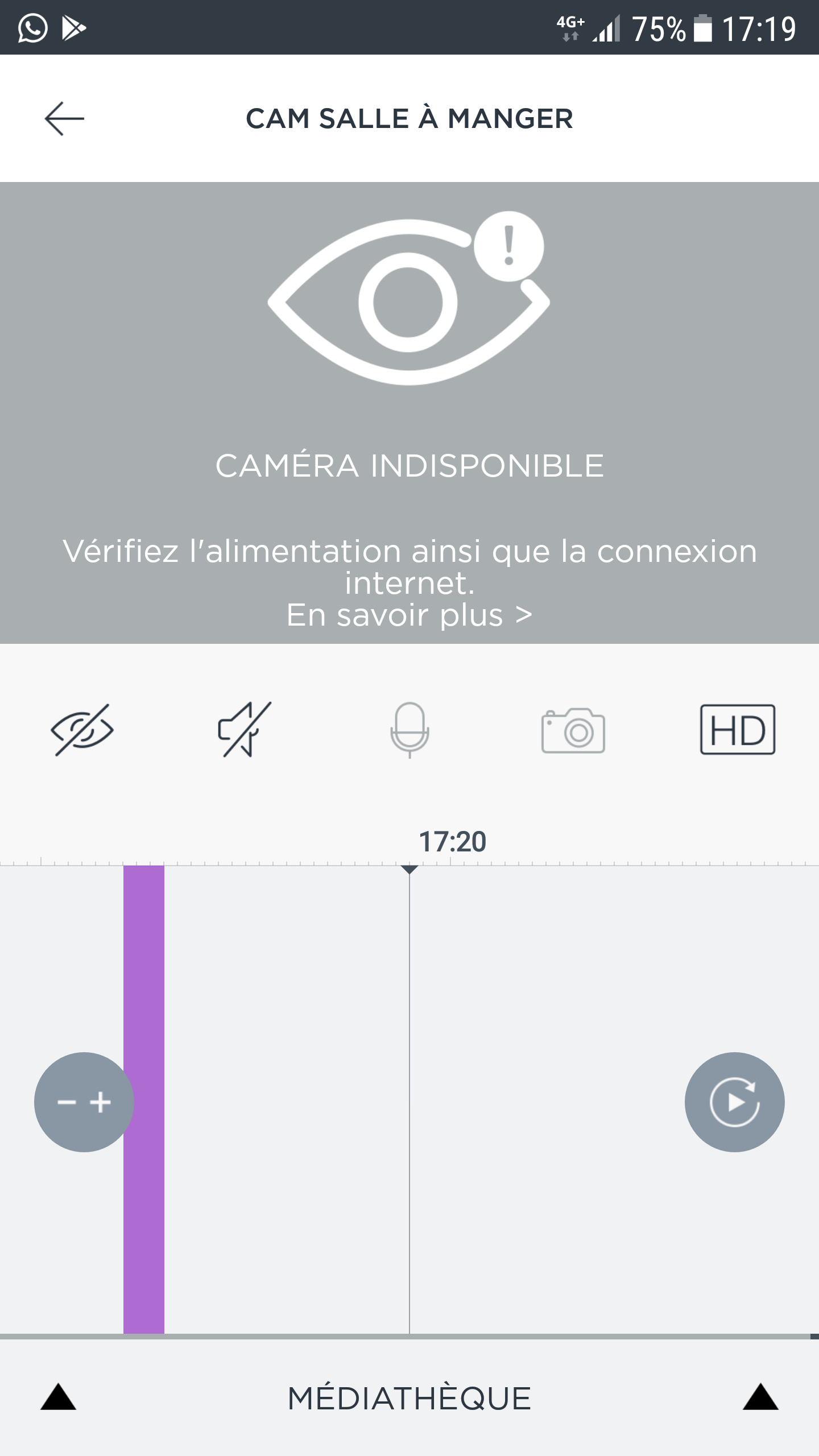
Task: Open the 'En savoir plus' link
Action: (x=409, y=615)
